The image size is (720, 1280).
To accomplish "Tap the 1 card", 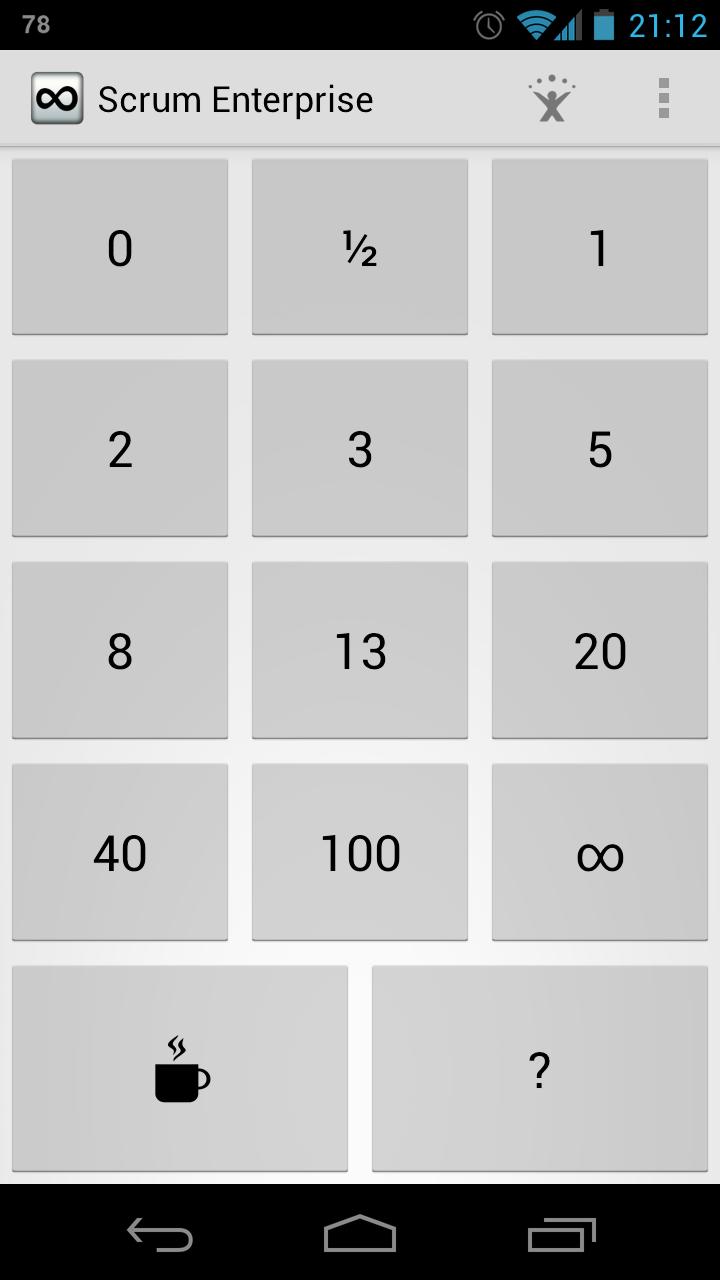I will tap(600, 247).
